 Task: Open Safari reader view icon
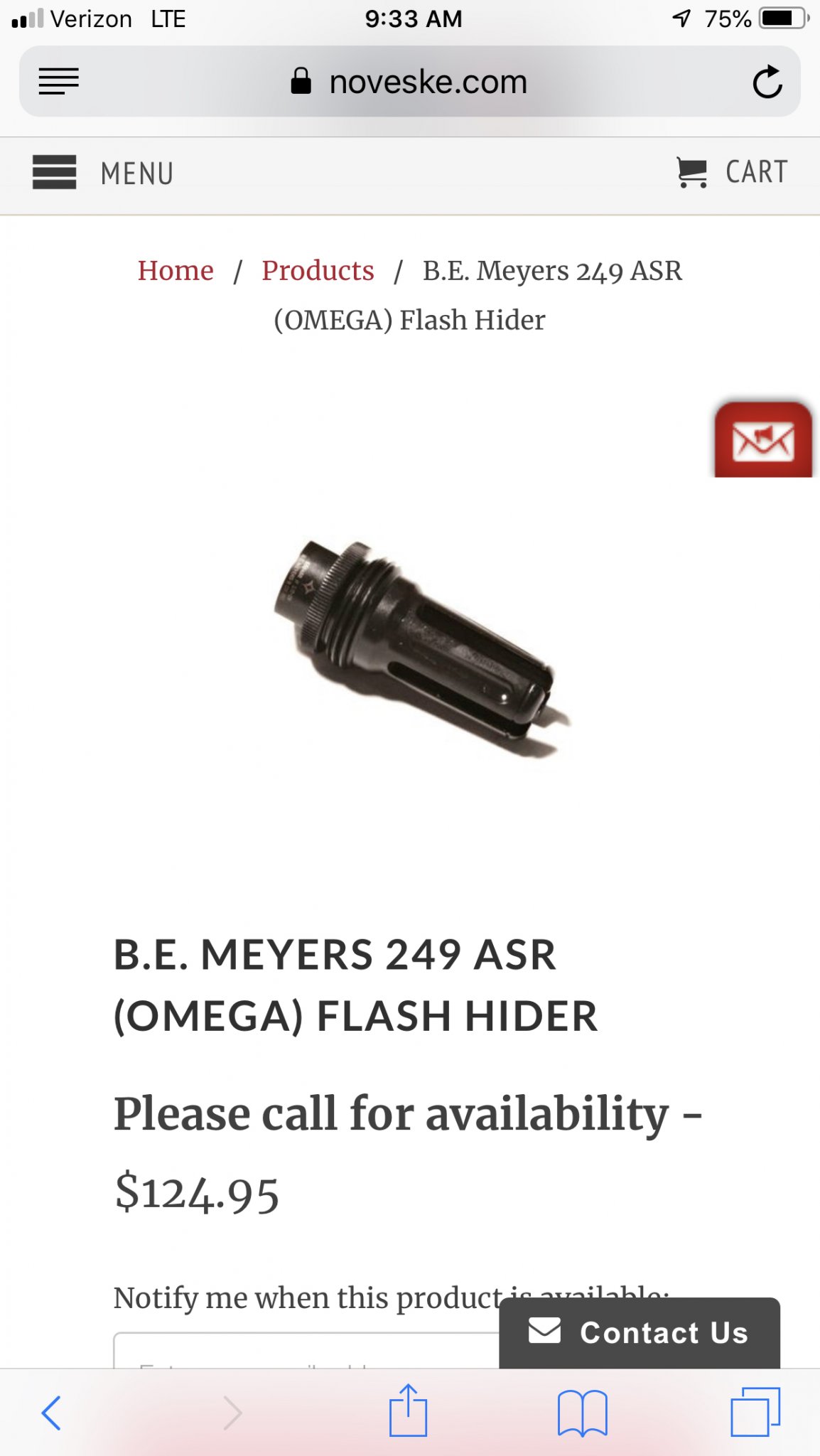58,81
